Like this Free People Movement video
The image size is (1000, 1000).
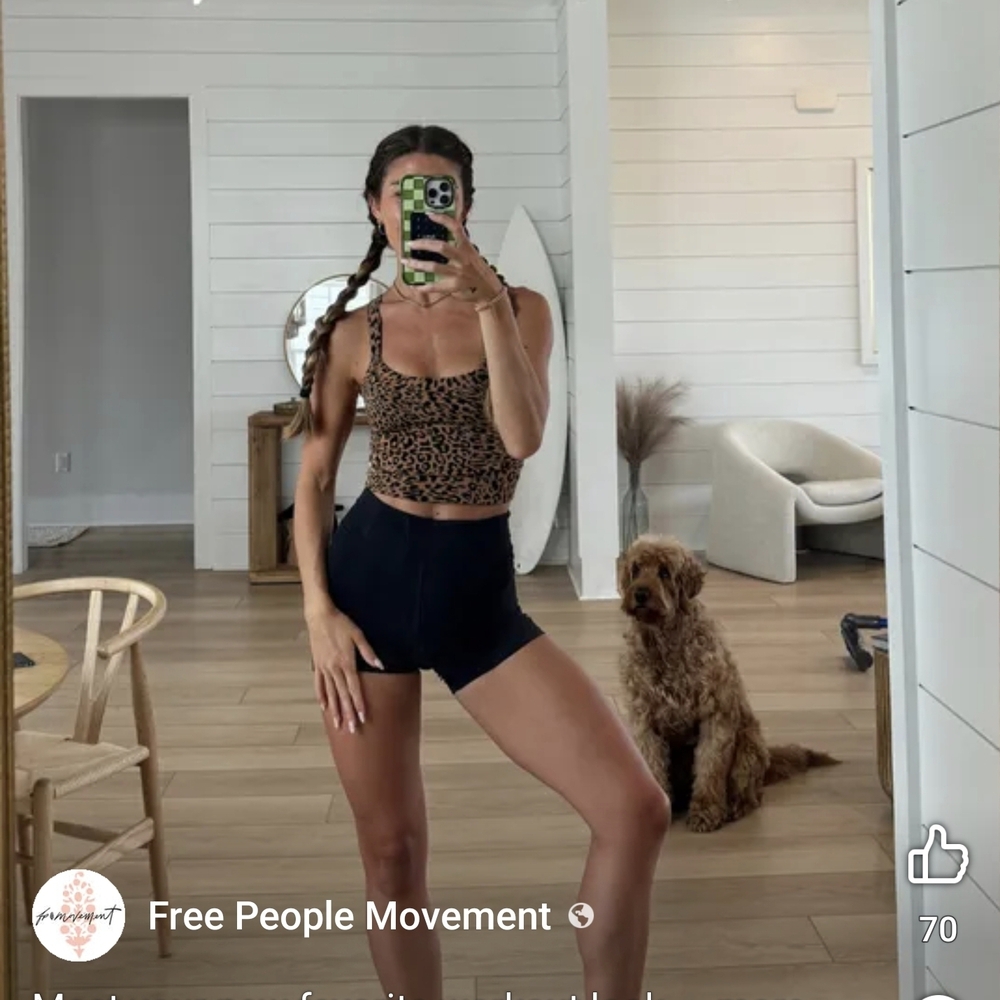[x=937, y=856]
